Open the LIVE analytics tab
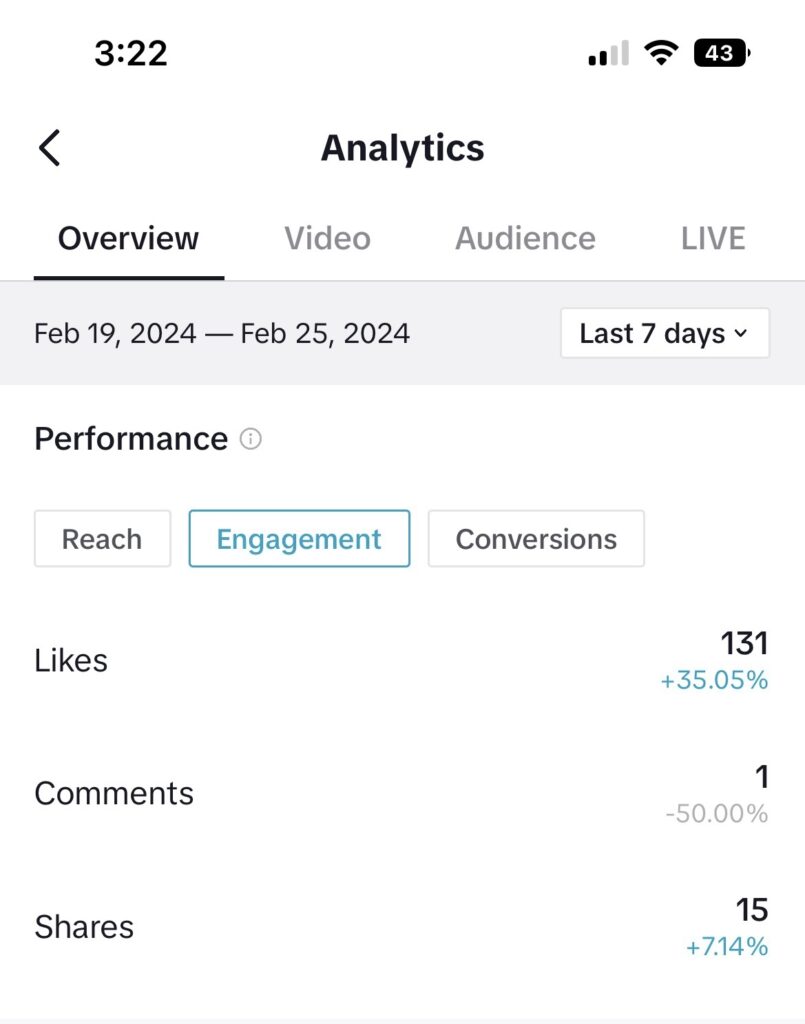Screen dimensions: 805x1024 713,239
